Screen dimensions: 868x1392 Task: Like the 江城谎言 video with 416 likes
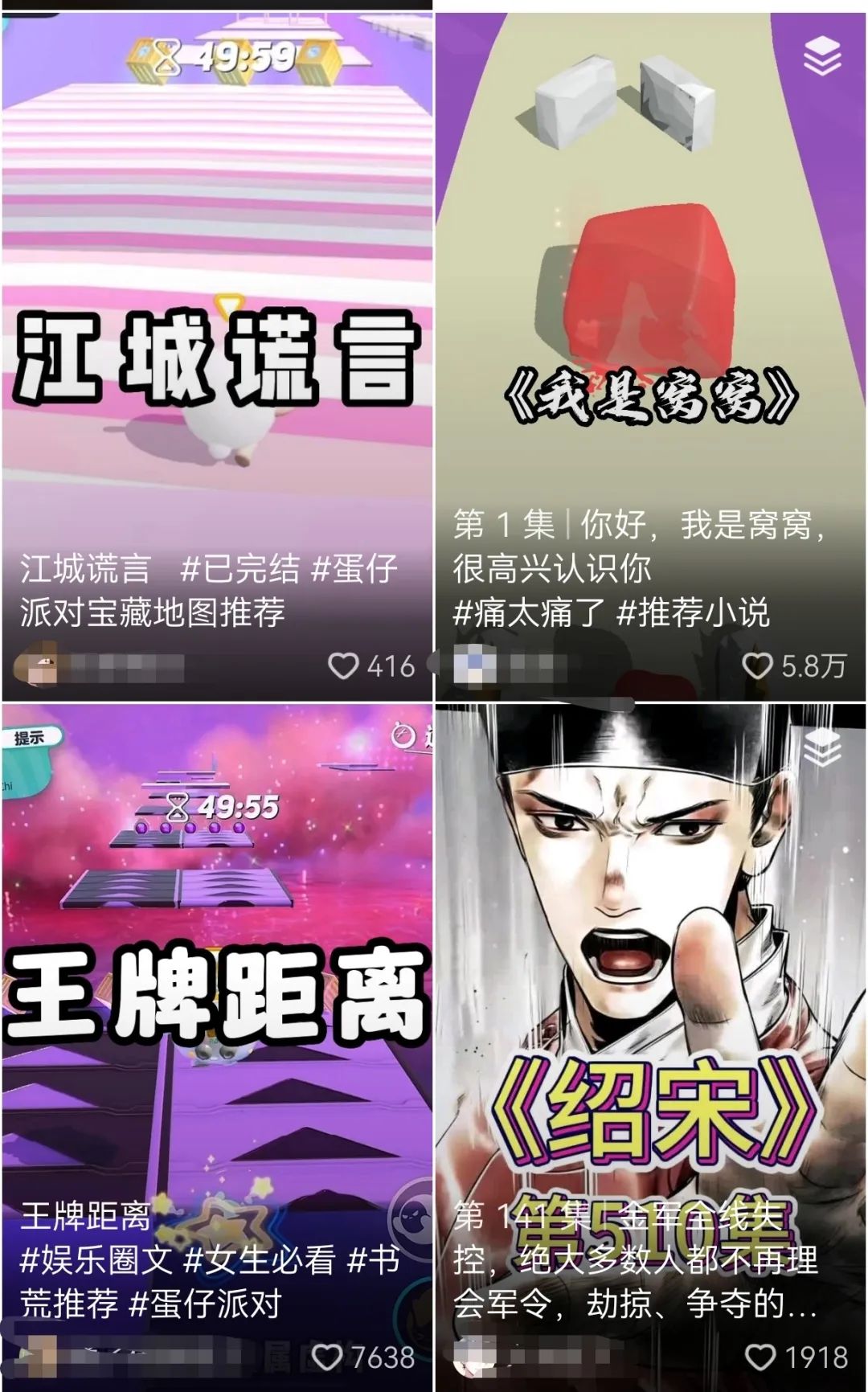344,666
